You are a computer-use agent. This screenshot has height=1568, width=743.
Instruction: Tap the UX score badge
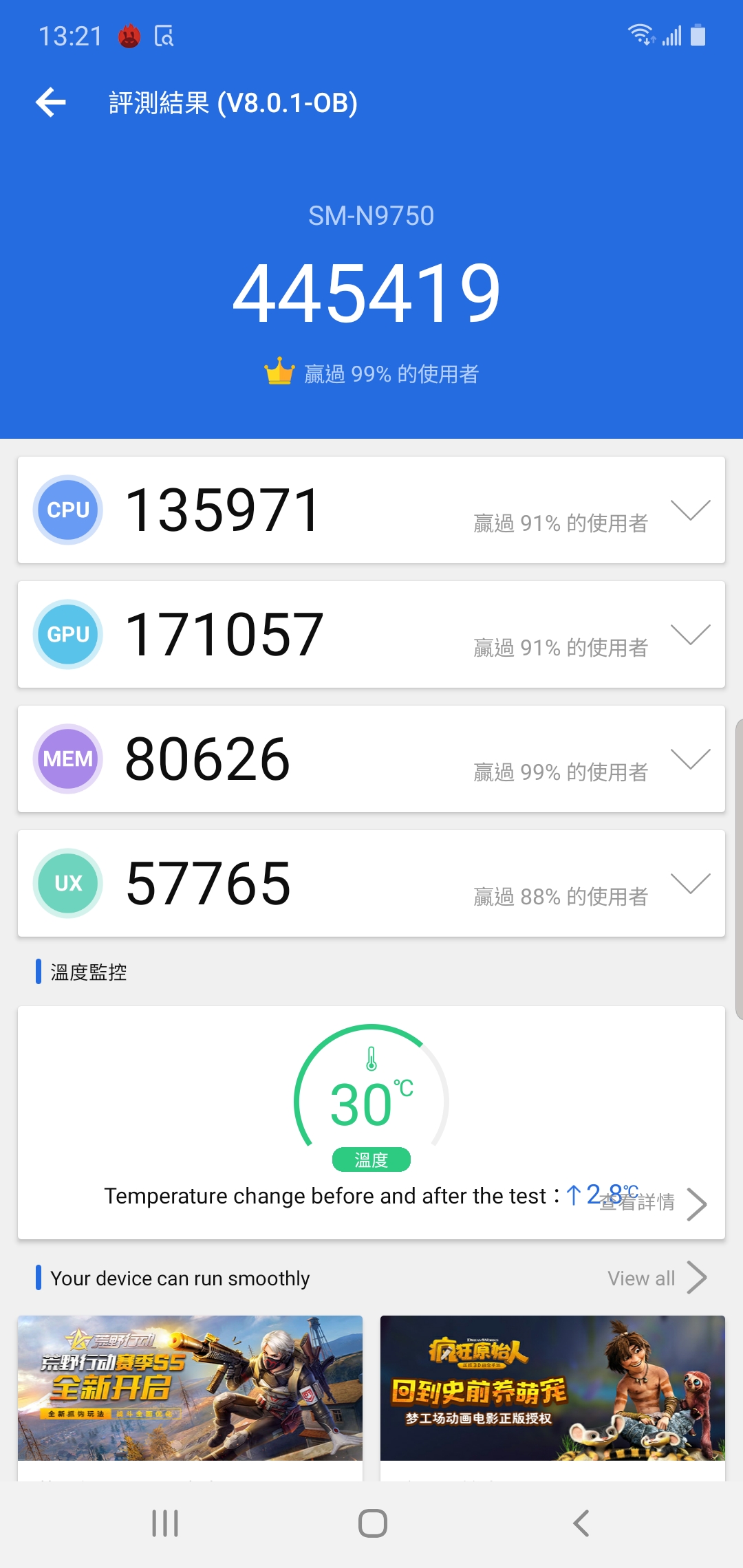click(x=67, y=884)
